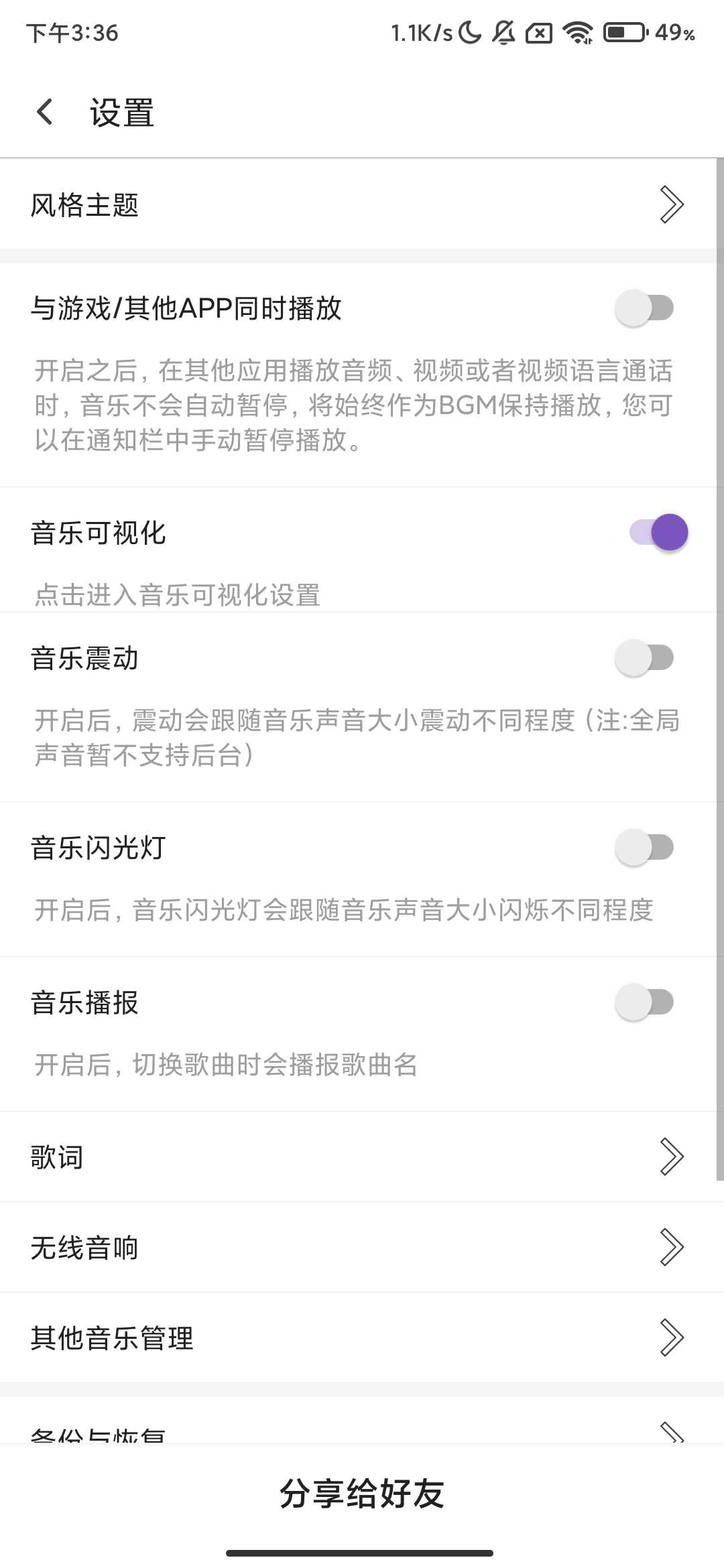The height and width of the screenshot is (1568, 724).
Task: Click the SIM card error status icon
Action: pos(540,33)
